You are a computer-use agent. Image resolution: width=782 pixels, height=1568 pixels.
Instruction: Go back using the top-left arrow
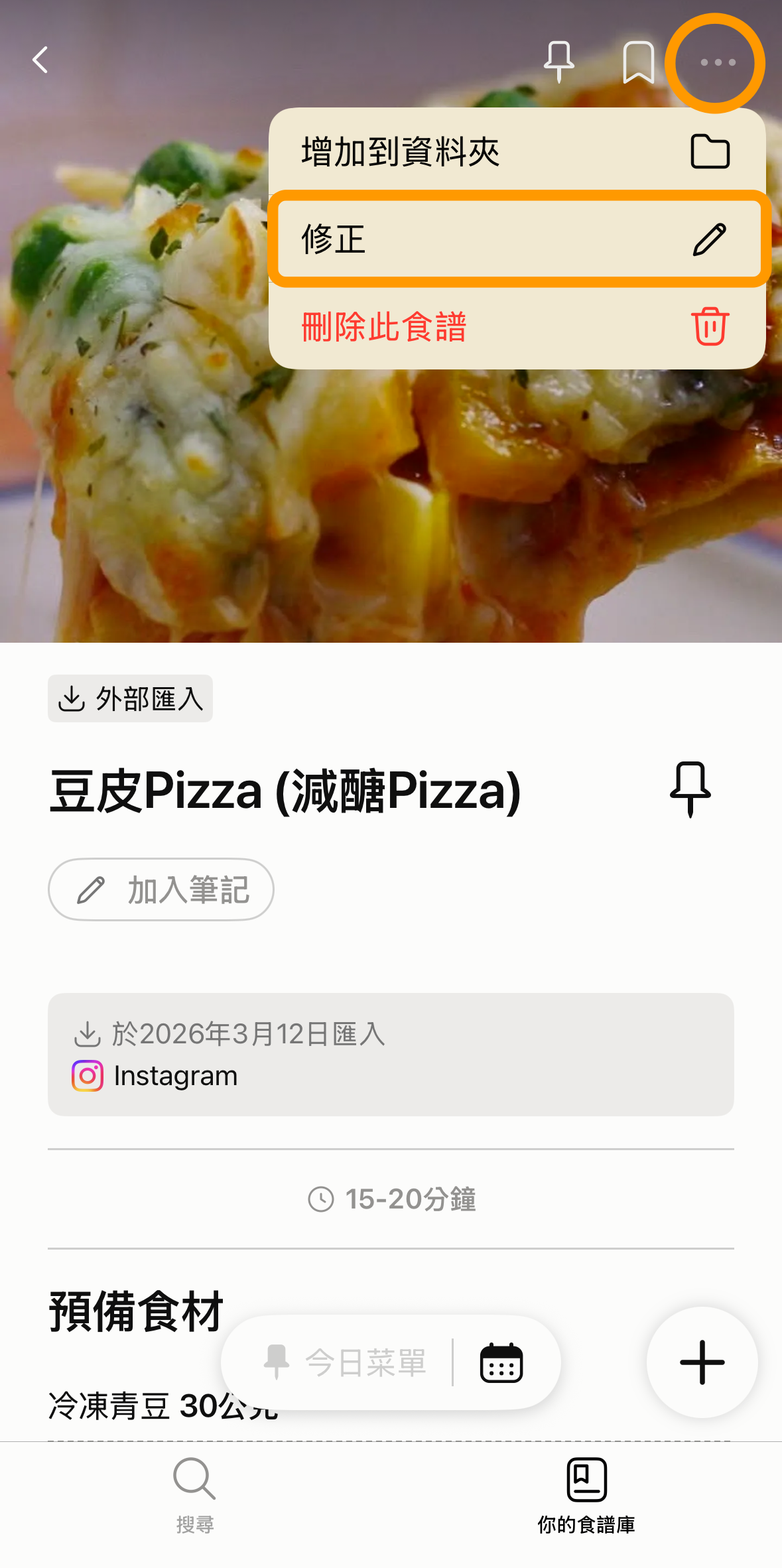41,60
